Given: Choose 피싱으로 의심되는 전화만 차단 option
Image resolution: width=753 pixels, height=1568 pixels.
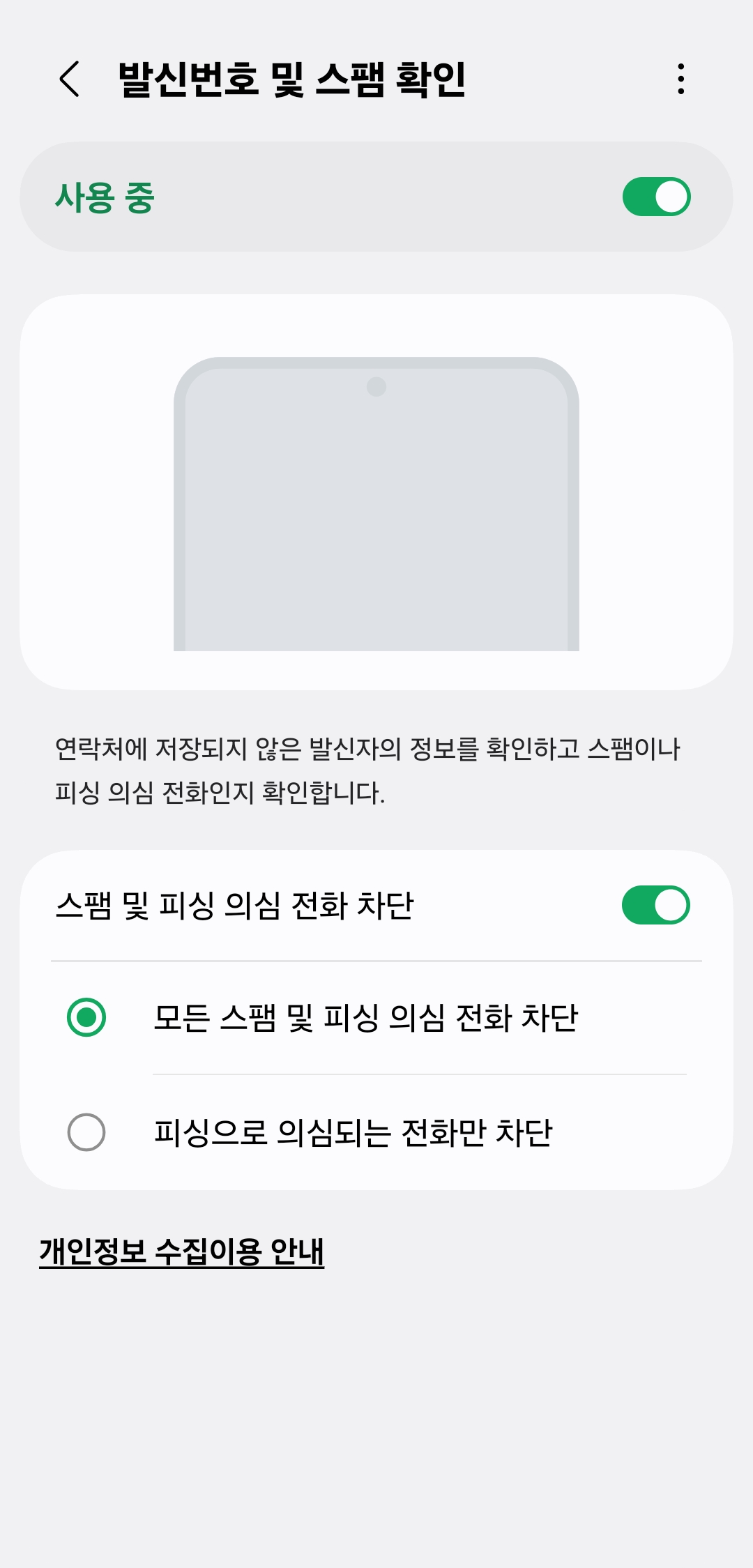Looking at the screenshot, I should tap(86, 1132).
